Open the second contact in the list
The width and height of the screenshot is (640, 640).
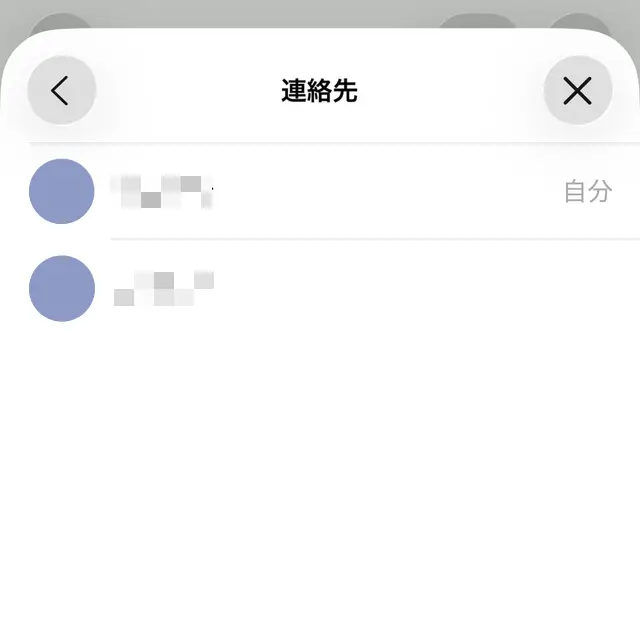[x=320, y=288]
